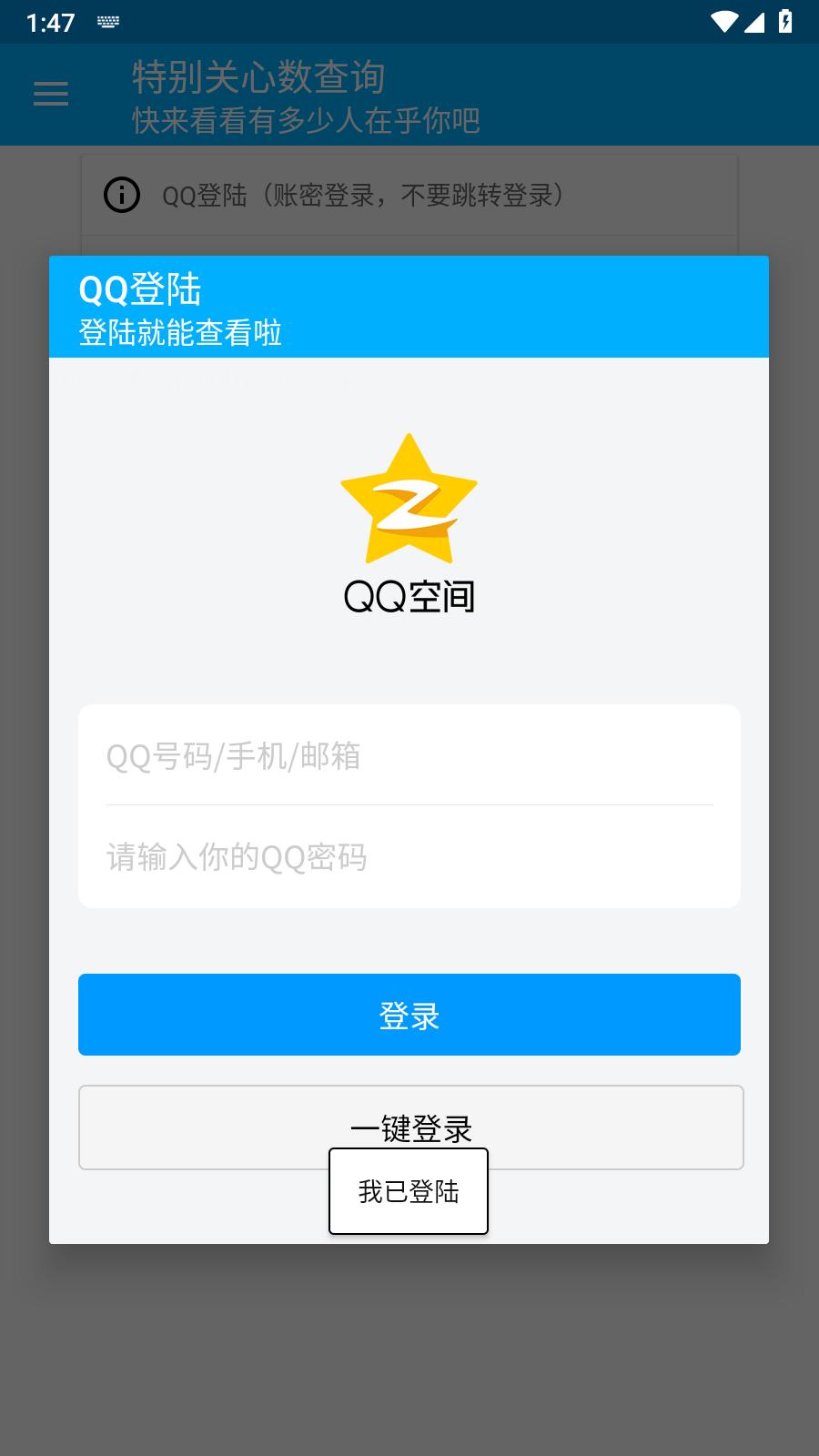
Task: Click the 我已登陆 button
Action: tap(409, 1191)
